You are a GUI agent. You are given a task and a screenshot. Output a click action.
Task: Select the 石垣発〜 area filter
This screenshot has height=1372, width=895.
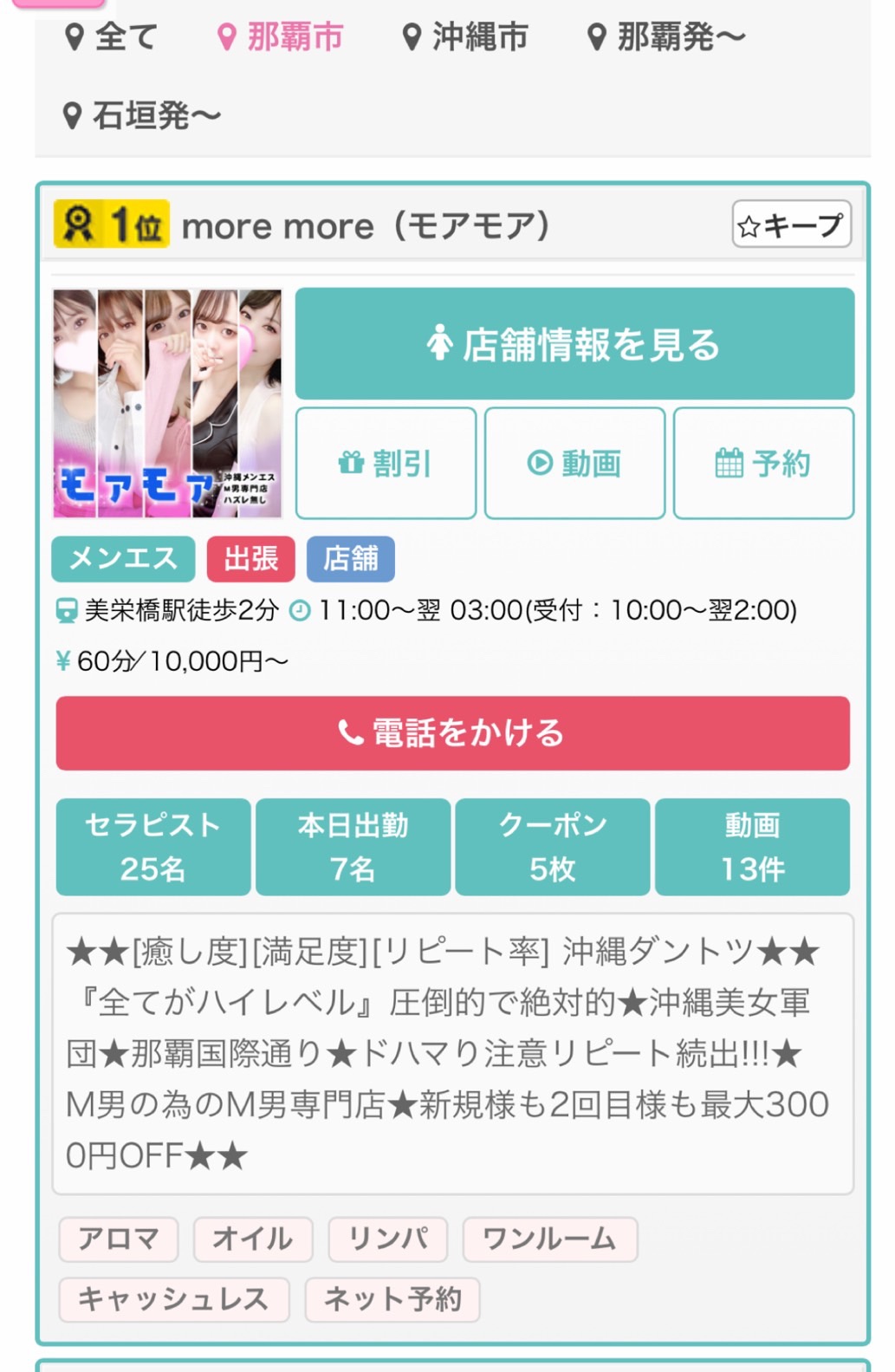pos(143,115)
